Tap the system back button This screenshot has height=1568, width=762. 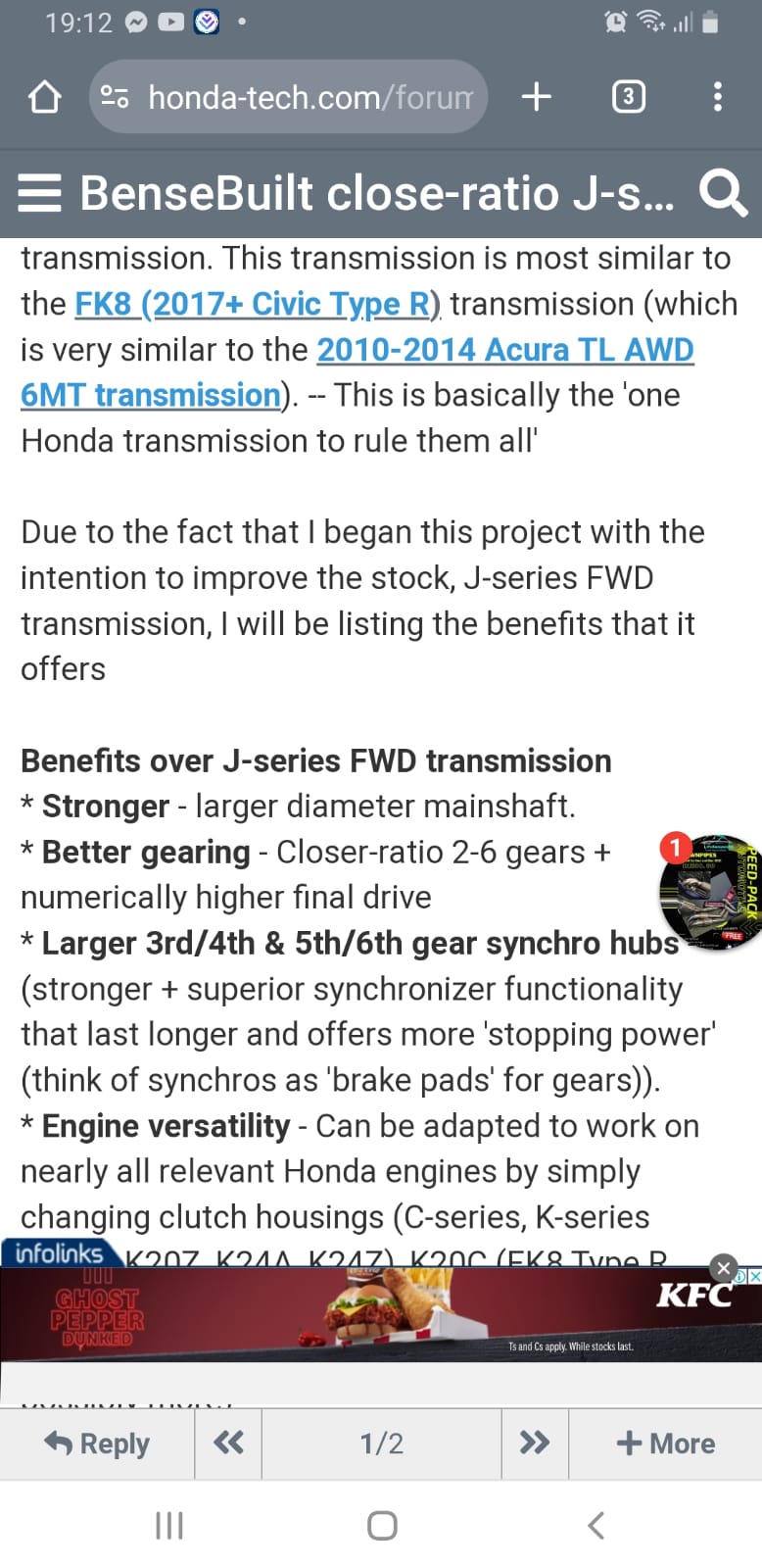[595, 1525]
